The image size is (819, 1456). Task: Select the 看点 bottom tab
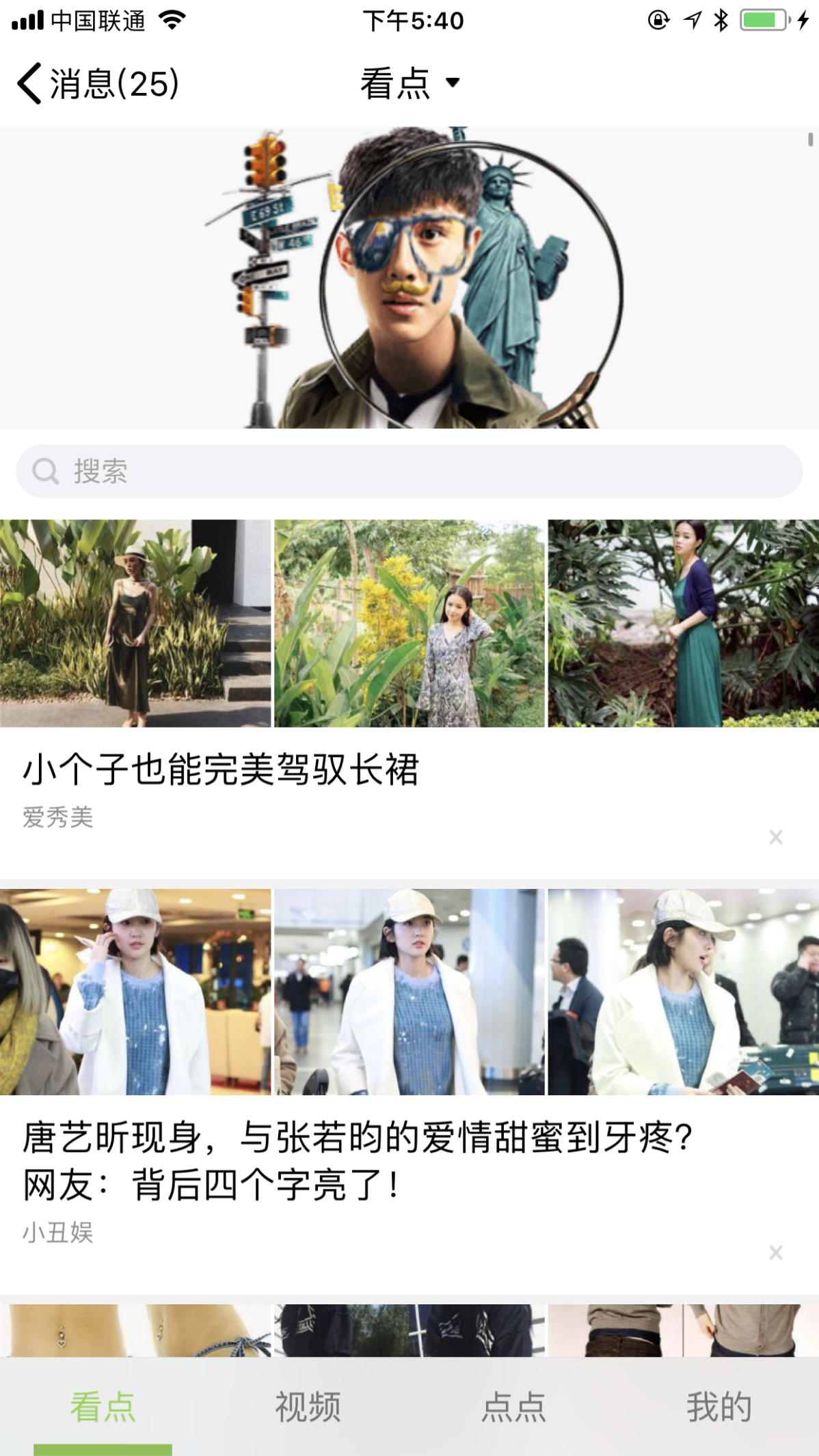(103, 1407)
